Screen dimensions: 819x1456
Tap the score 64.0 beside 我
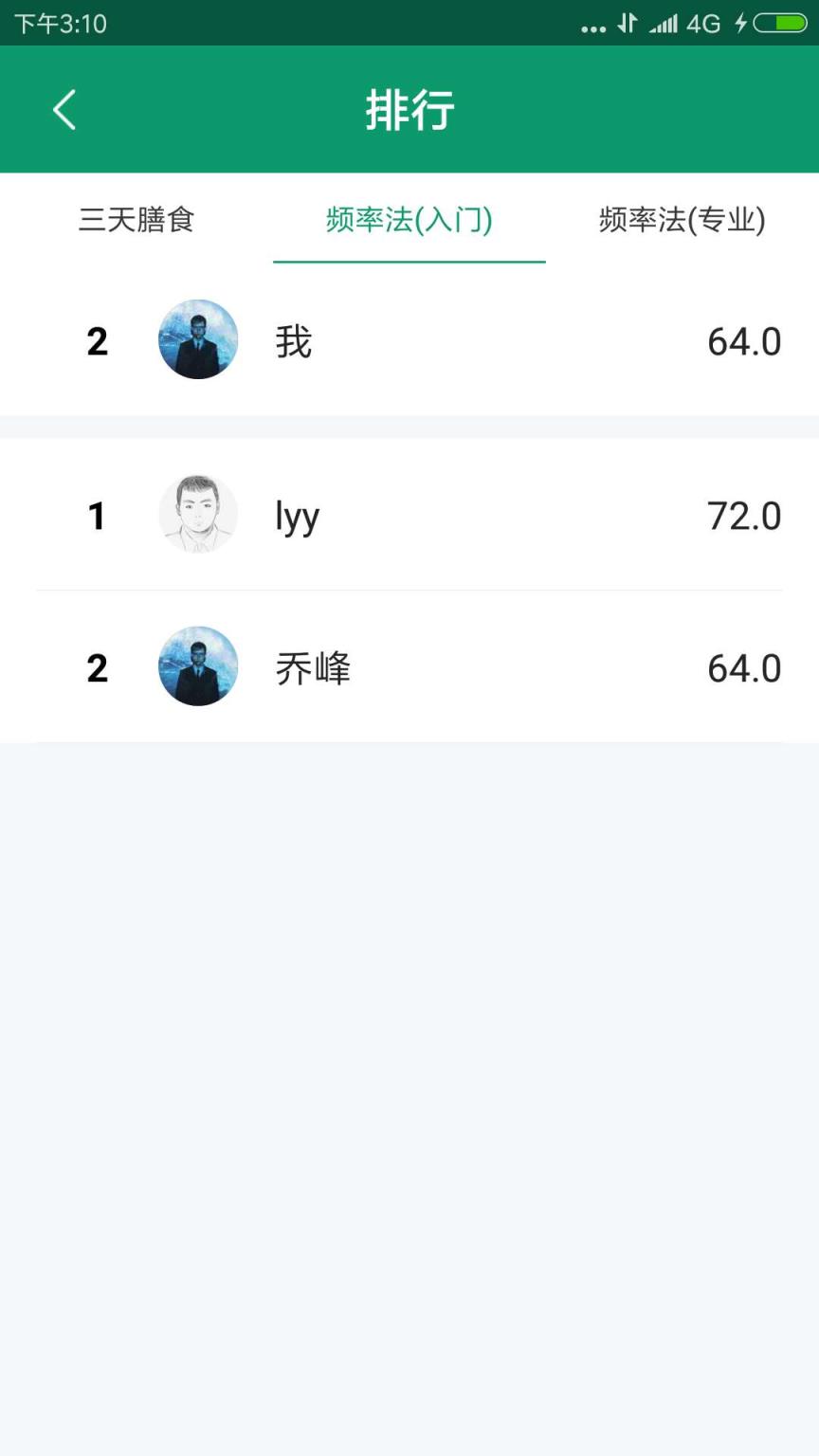click(x=744, y=339)
